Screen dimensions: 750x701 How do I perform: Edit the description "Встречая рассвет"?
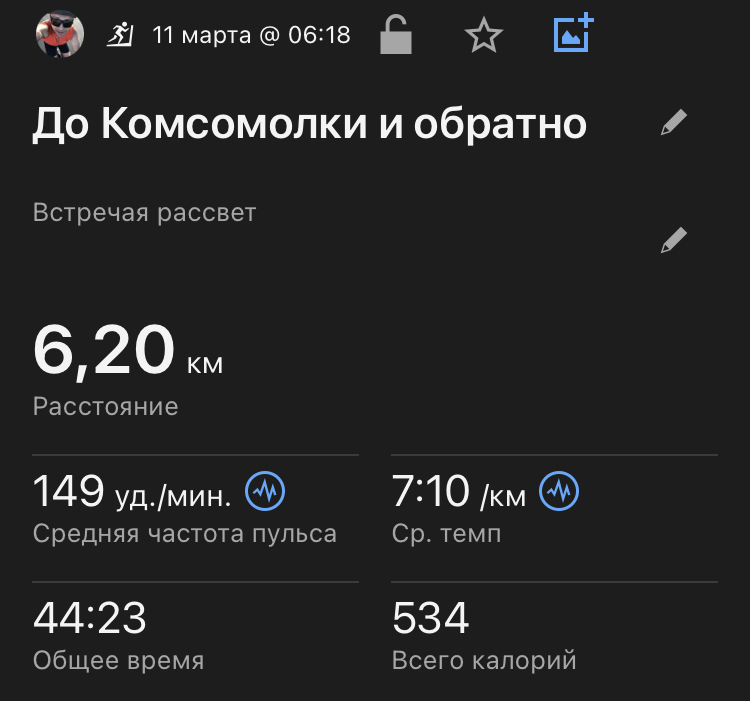(x=674, y=241)
